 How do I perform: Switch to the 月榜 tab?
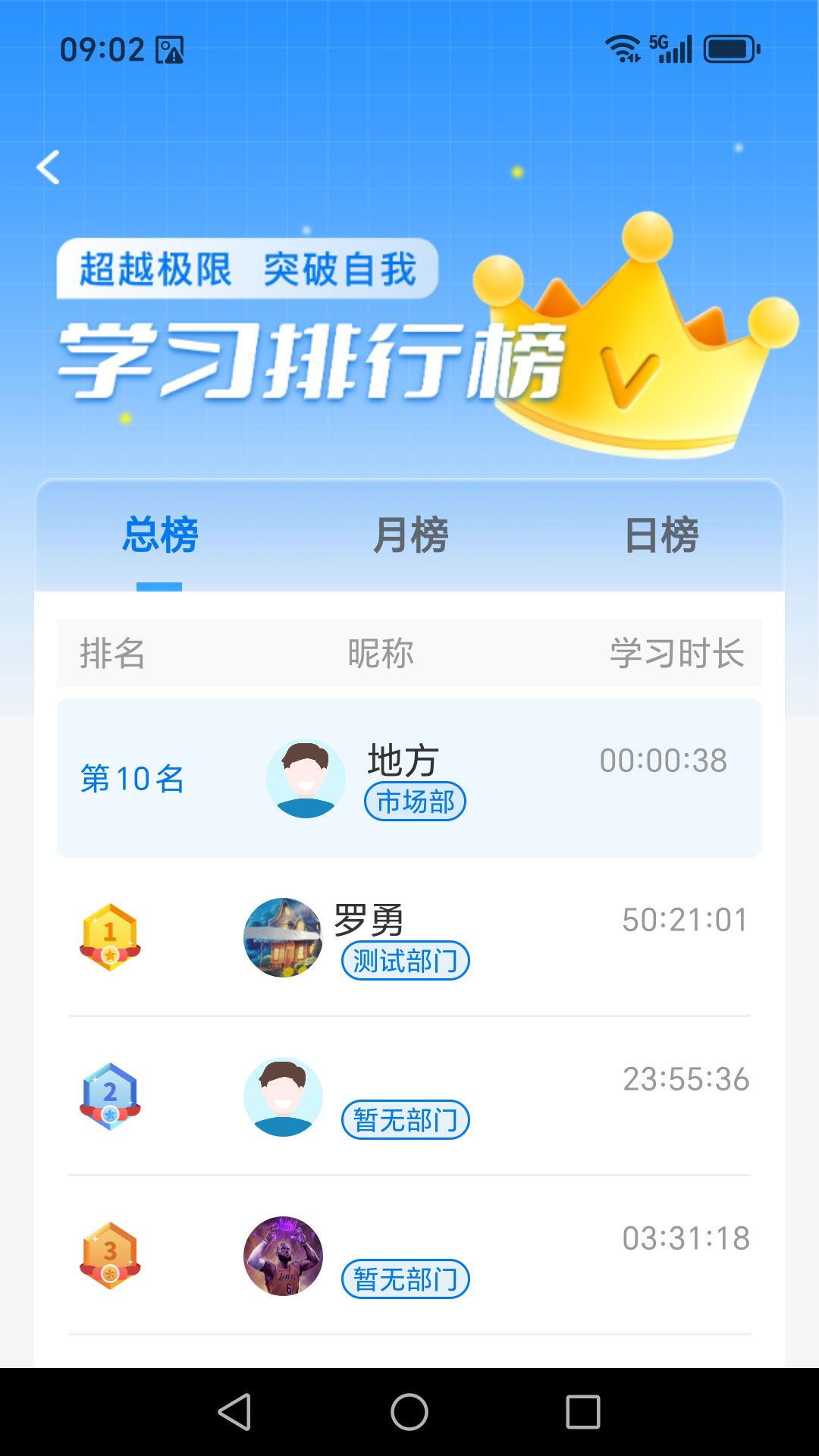pos(410,536)
